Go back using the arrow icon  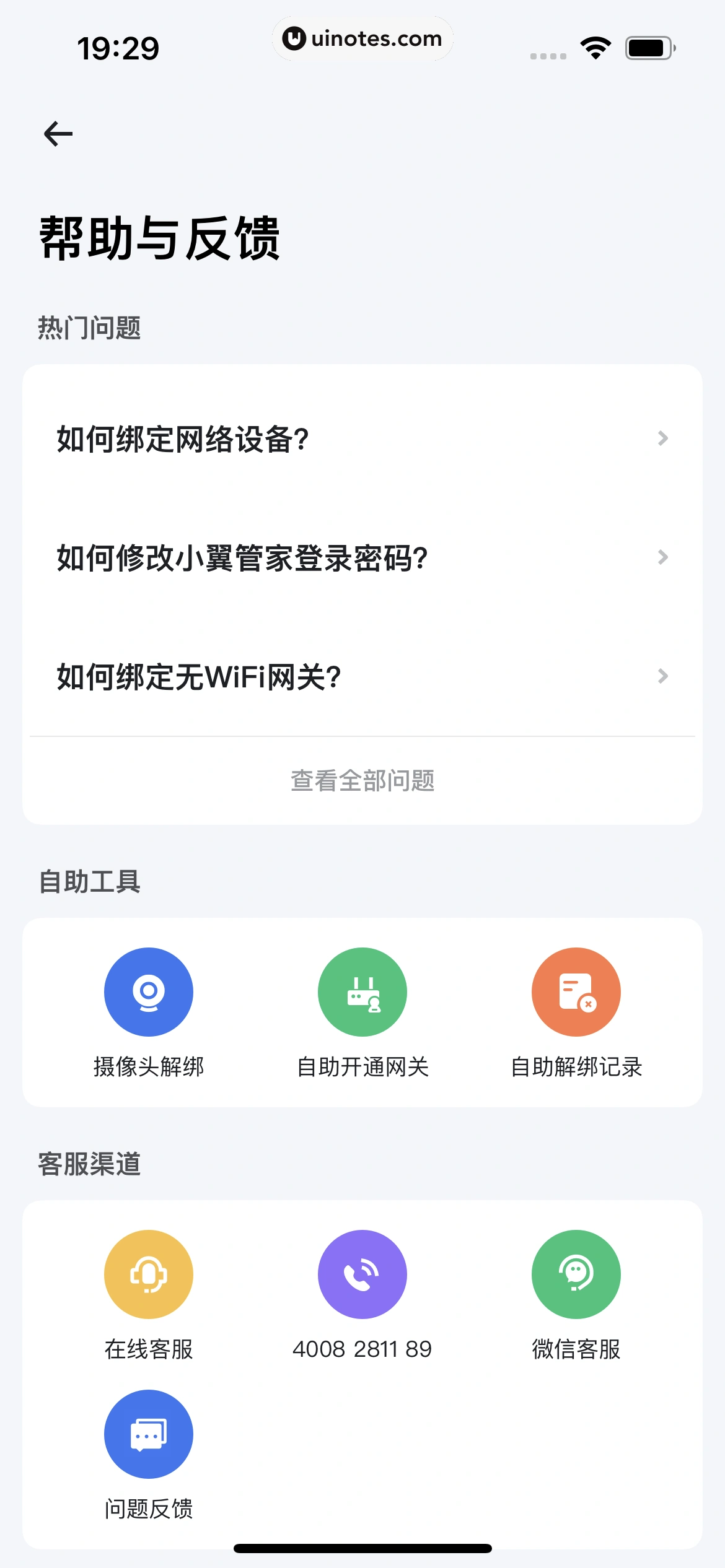click(58, 134)
